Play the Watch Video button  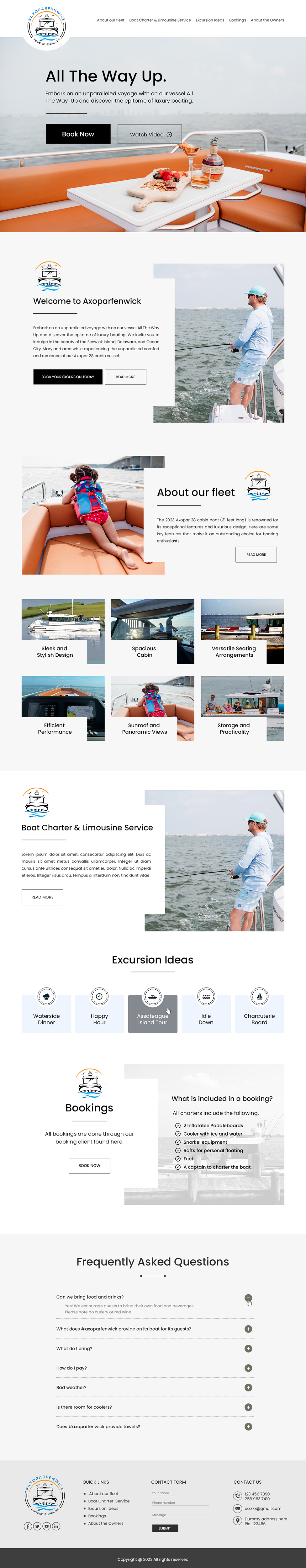click(x=150, y=135)
